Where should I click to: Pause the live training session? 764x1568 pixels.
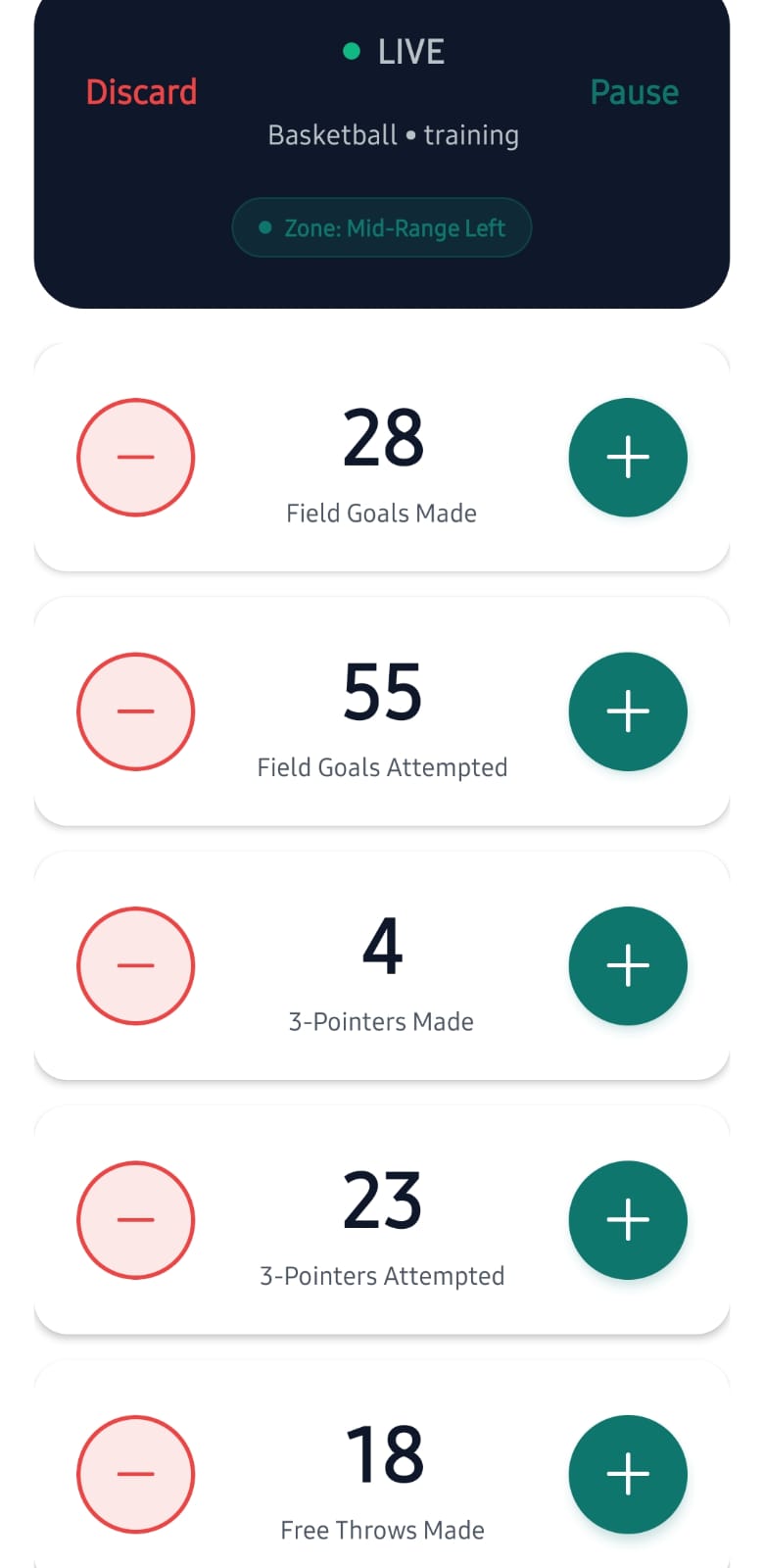[634, 92]
